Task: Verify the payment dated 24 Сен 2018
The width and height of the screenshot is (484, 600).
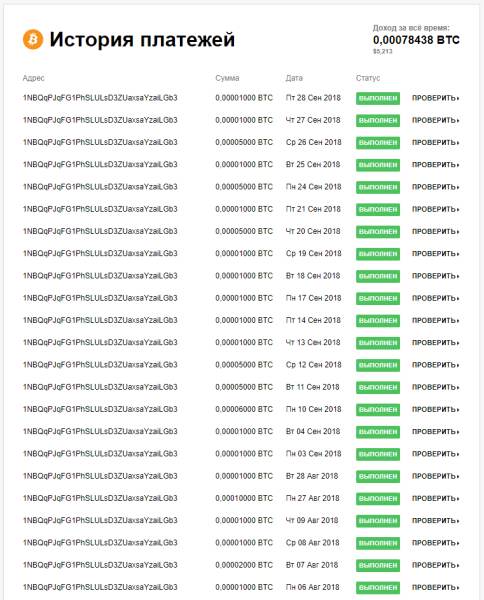Action: click(435, 187)
